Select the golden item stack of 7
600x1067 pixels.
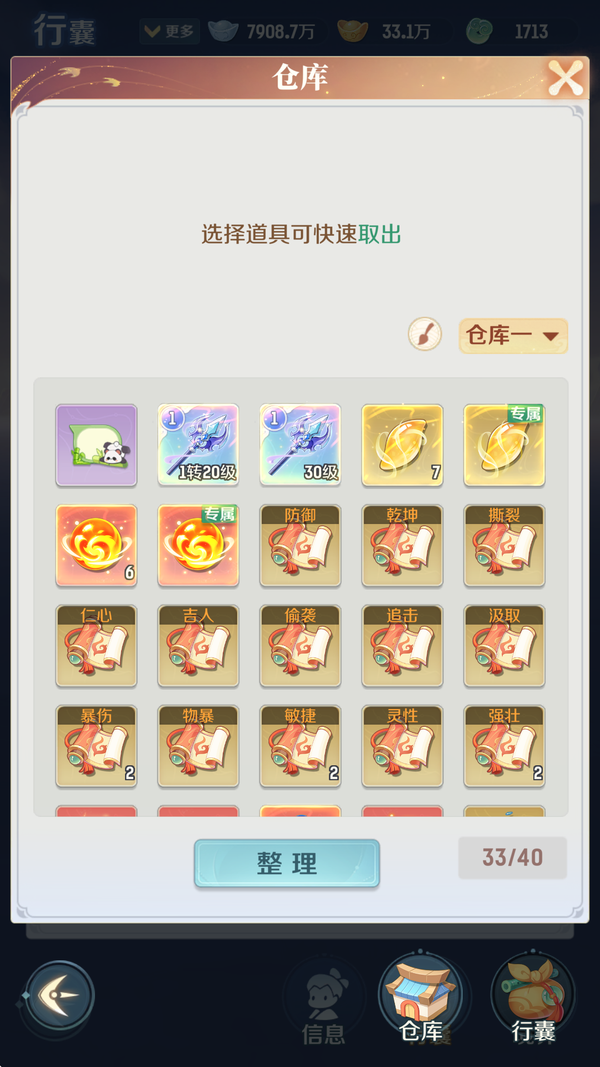[x=402, y=445]
